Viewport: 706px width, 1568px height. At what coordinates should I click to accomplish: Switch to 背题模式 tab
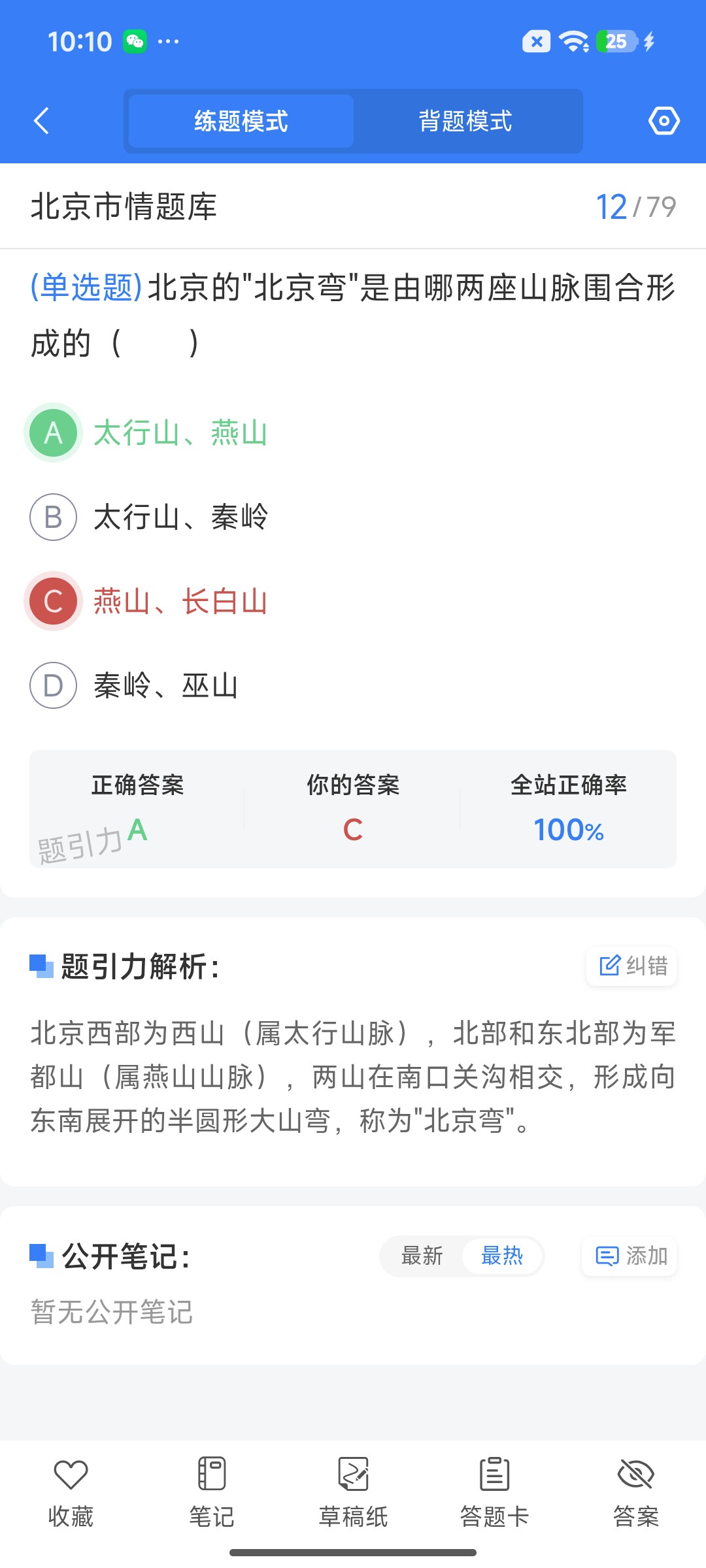click(465, 121)
